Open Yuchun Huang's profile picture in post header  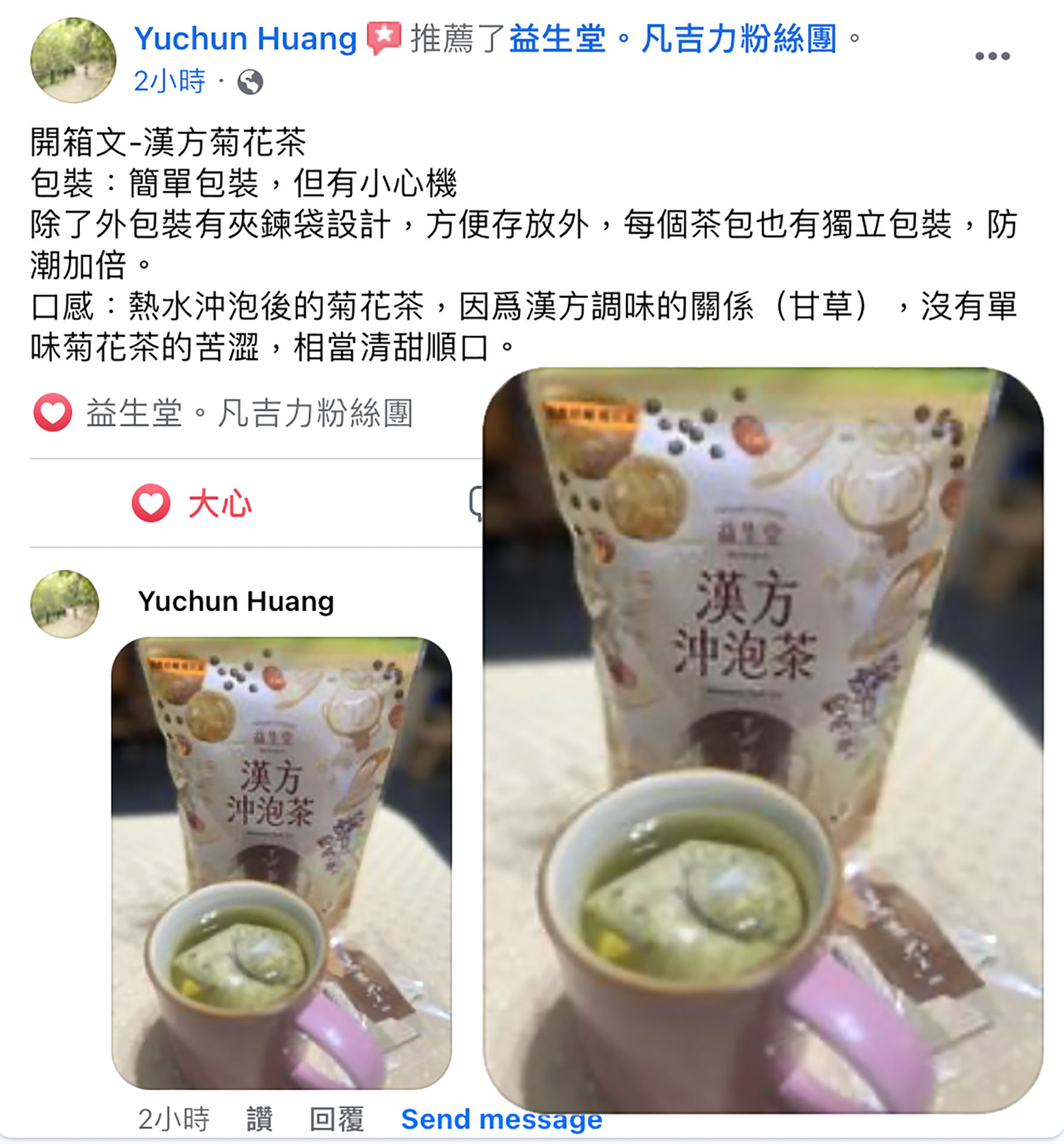tap(73, 60)
